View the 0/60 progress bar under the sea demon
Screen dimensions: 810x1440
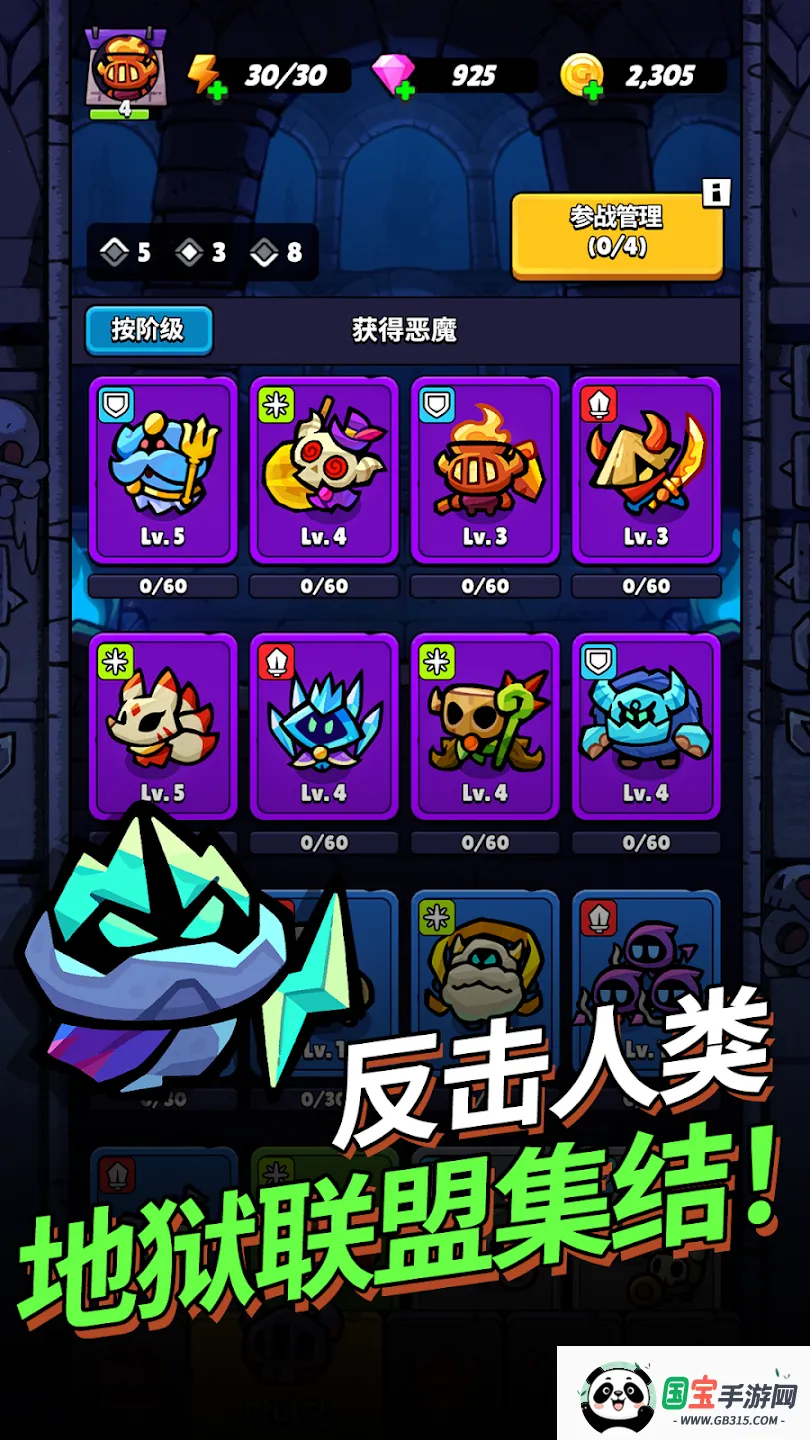pos(163,586)
